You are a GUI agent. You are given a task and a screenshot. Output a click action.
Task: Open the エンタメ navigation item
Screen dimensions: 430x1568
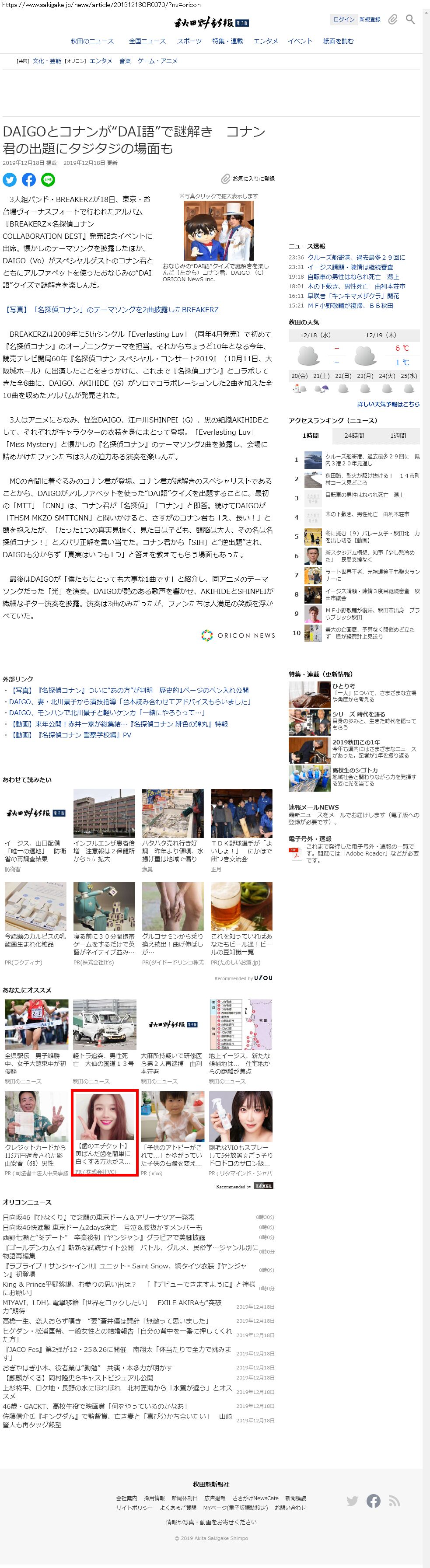pyautogui.click(x=266, y=42)
